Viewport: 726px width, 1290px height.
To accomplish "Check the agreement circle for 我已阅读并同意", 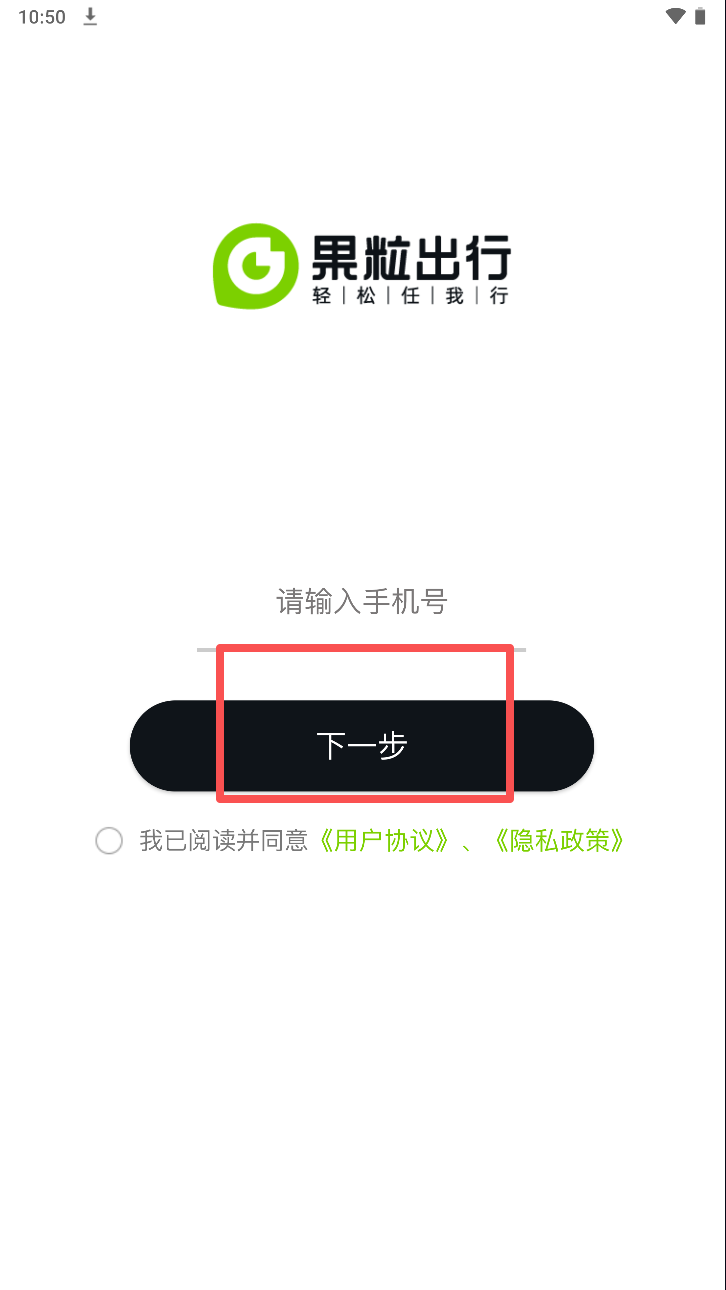I will click(x=109, y=841).
